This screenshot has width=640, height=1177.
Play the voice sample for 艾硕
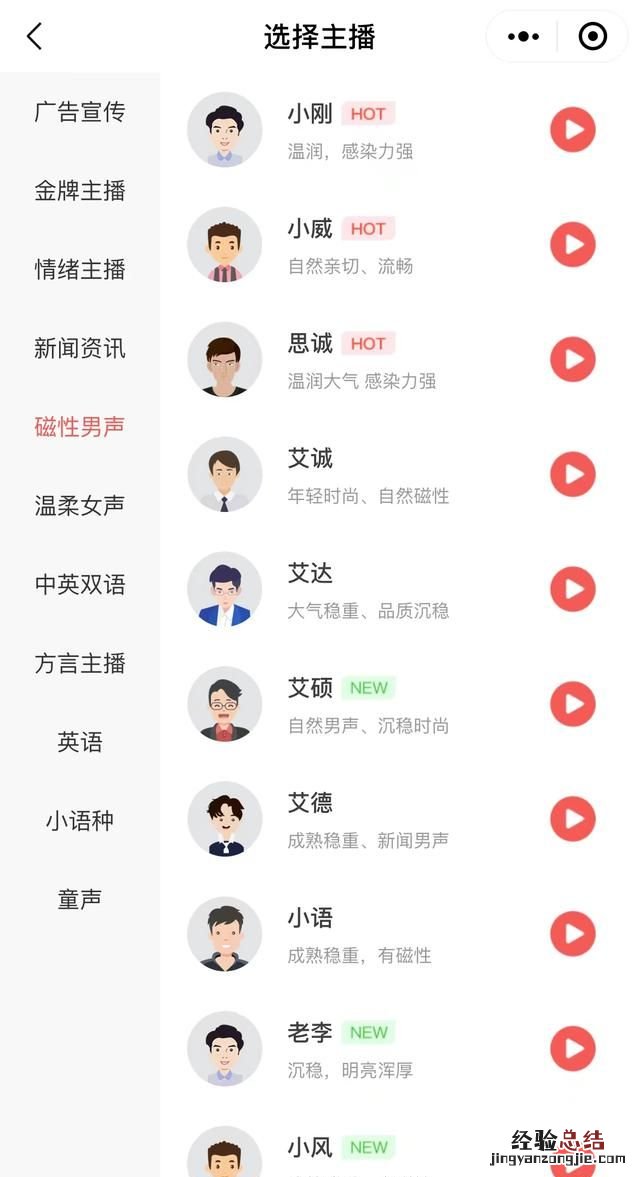point(573,704)
